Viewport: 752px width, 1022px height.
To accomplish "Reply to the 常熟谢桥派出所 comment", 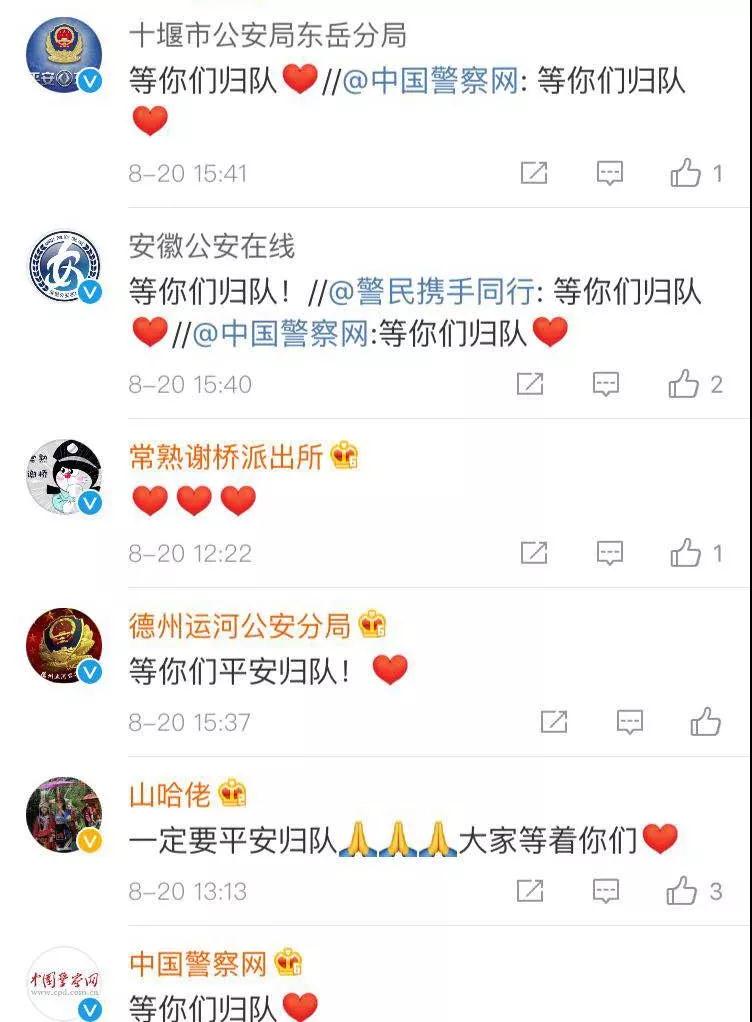I will tap(610, 553).
